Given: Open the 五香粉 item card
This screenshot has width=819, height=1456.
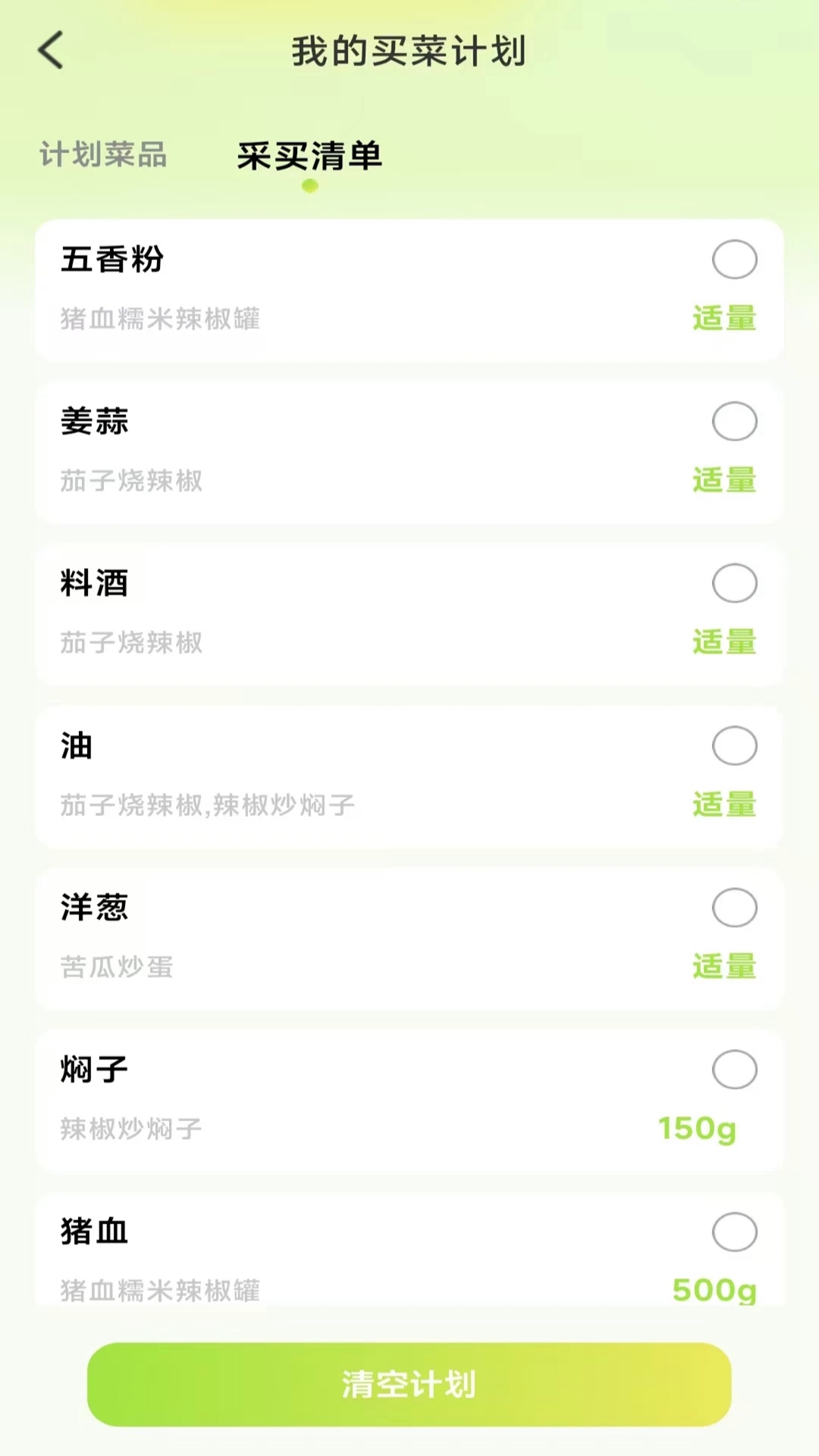Looking at the screenshot, I should click(409, 288).
